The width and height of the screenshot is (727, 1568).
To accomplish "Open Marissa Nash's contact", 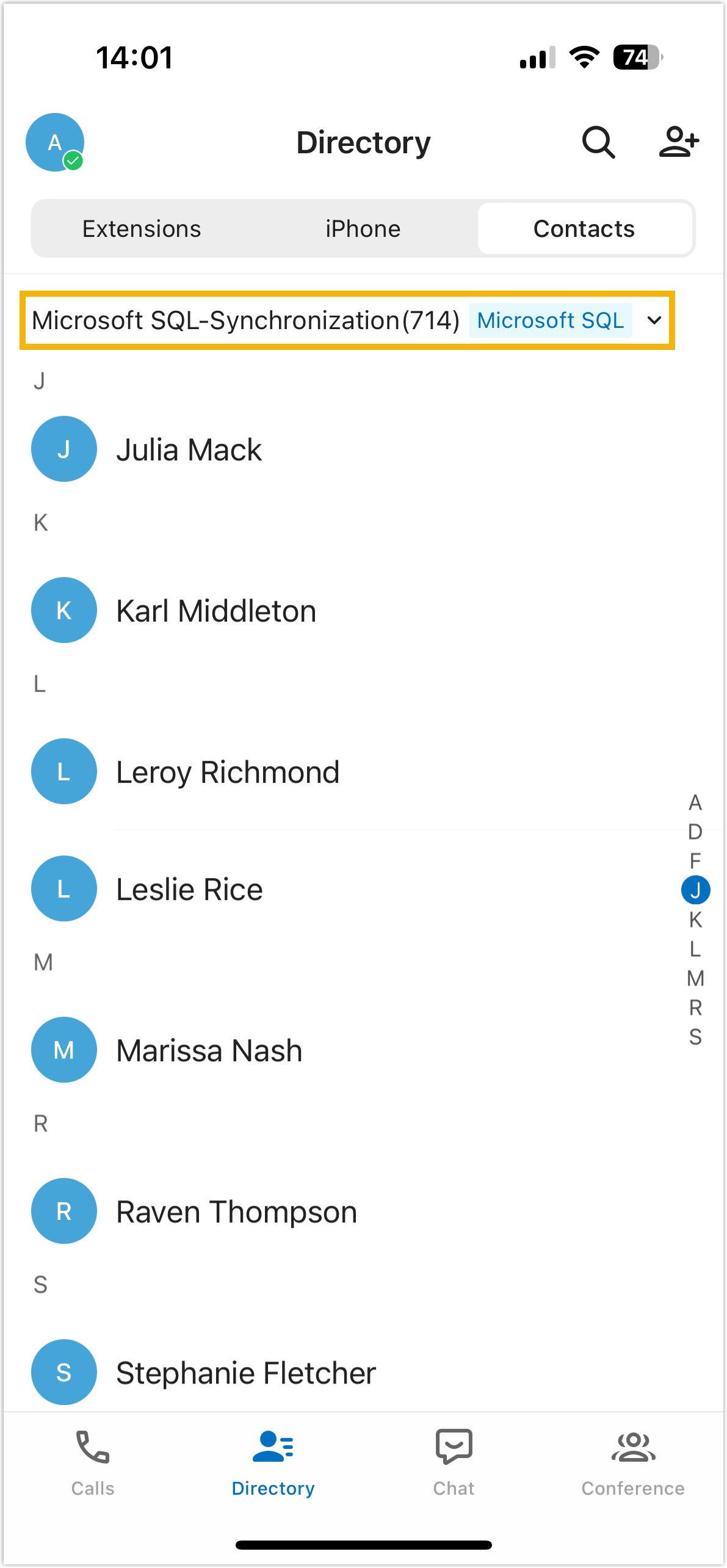I will 209,1051.
